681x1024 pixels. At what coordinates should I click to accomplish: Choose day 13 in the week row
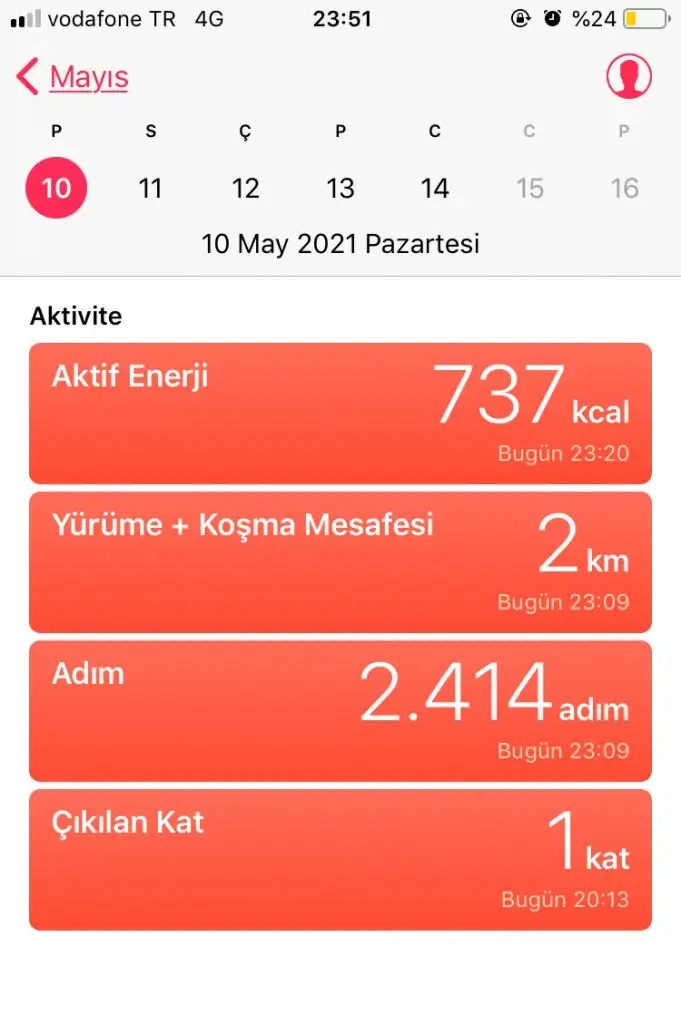point(340,188)
